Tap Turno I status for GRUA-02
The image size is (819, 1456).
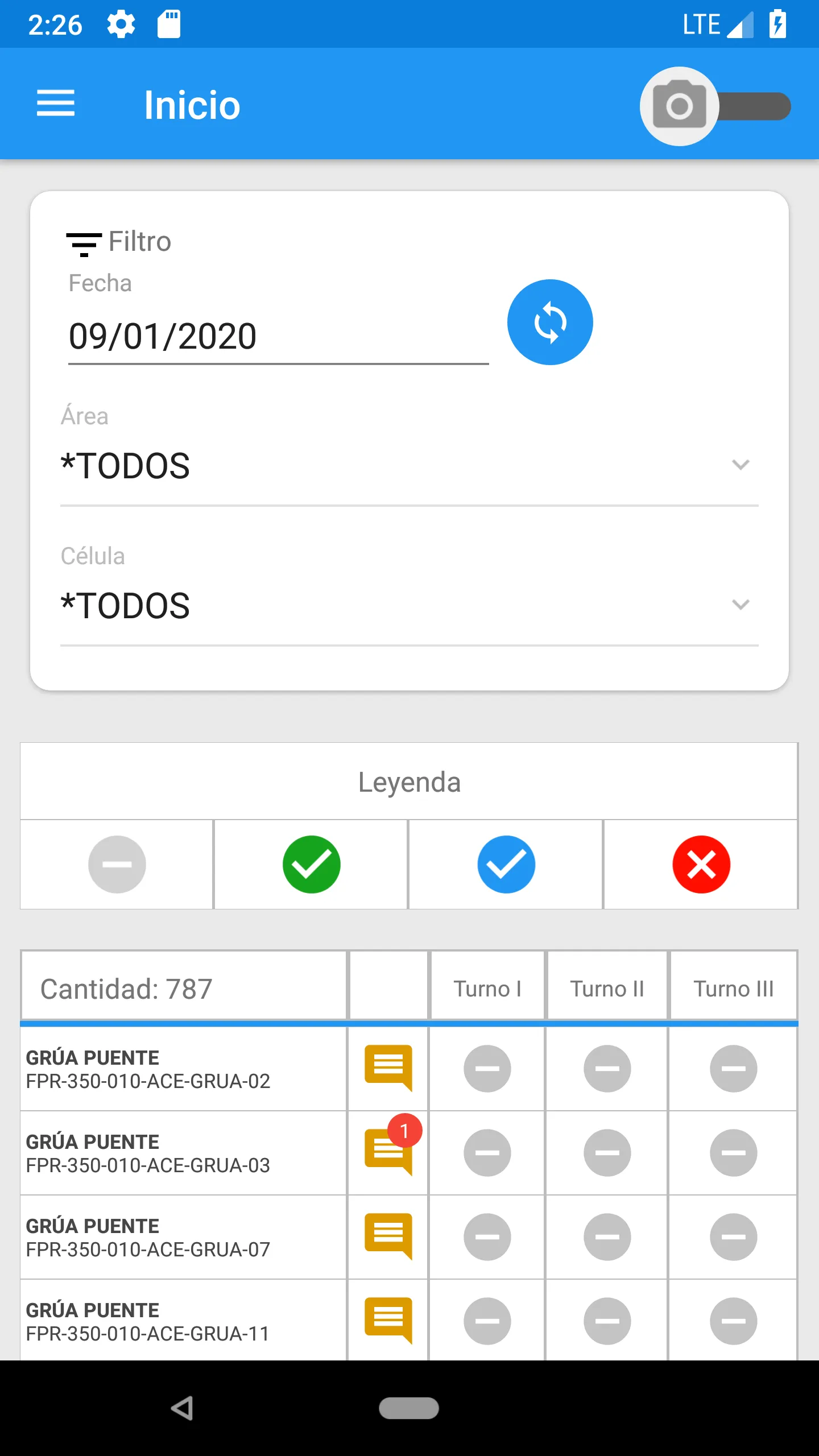(x=487, y=1068)
